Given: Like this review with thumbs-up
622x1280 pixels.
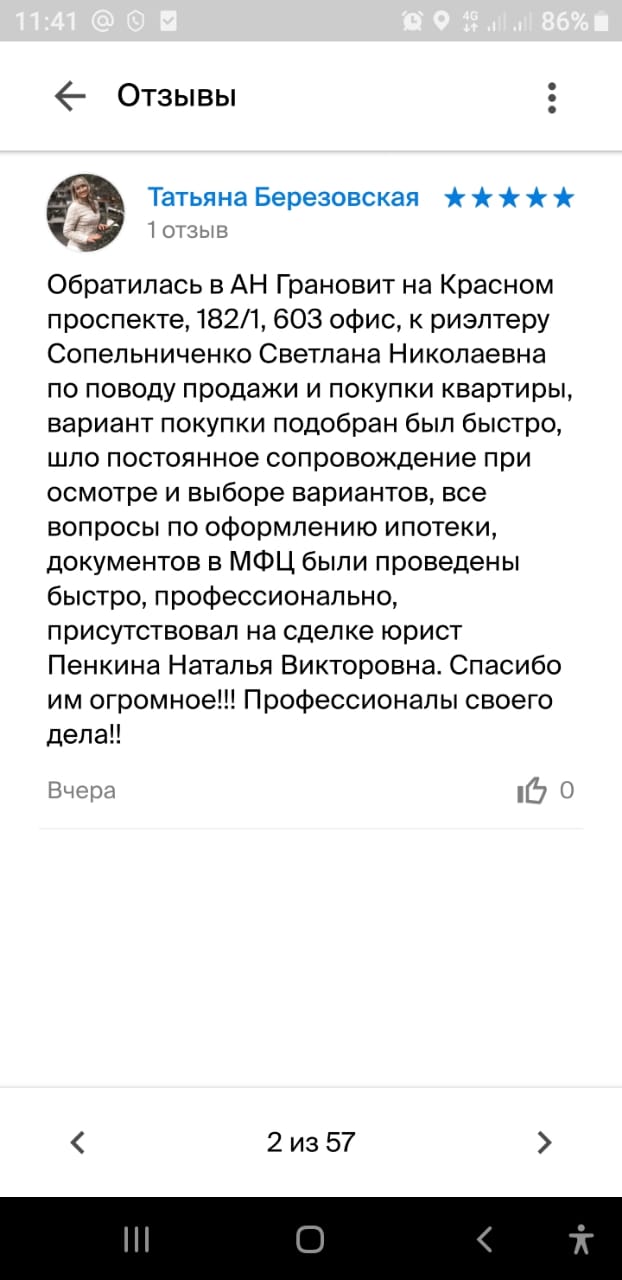Looking at the screenshot, I should point(532,791).
